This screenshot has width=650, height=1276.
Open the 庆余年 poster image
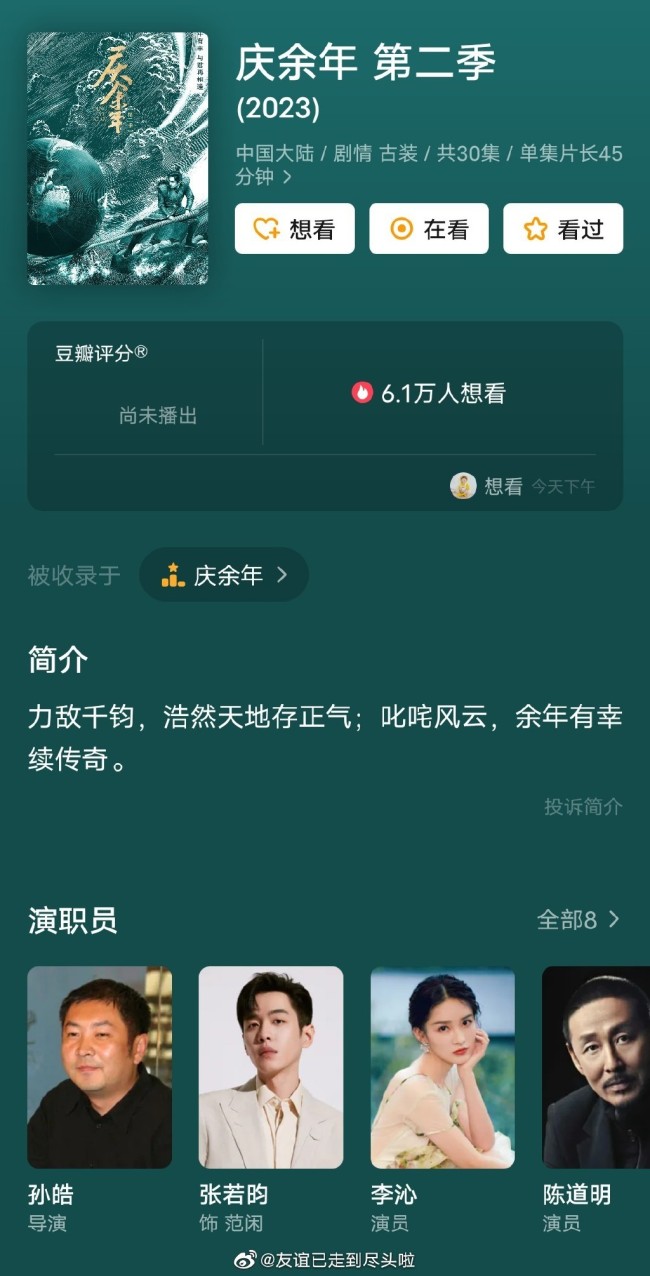click(x=117, y=159)
